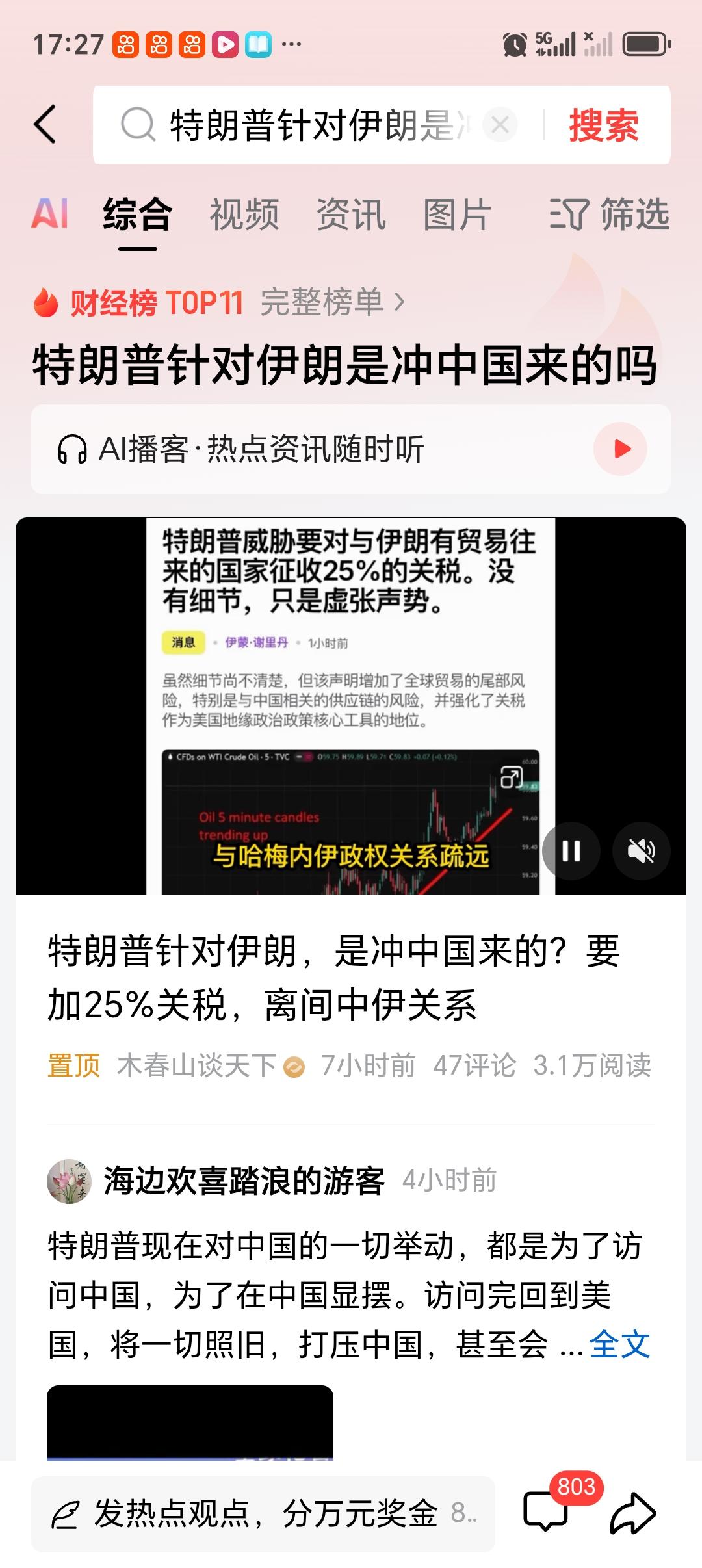Open the full-screen expand icon on video chart

click(511, 777)
